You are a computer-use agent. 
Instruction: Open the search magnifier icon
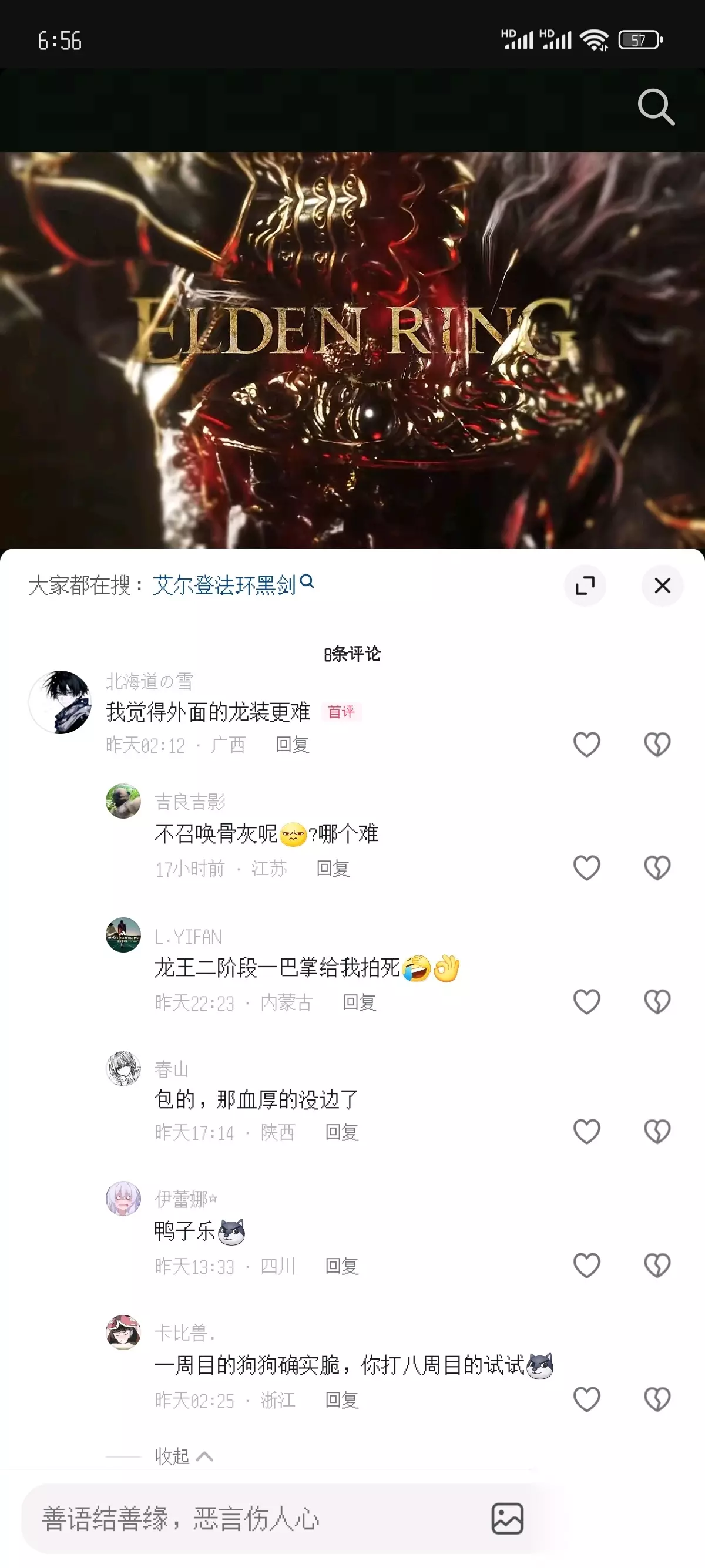click(656, 107)
